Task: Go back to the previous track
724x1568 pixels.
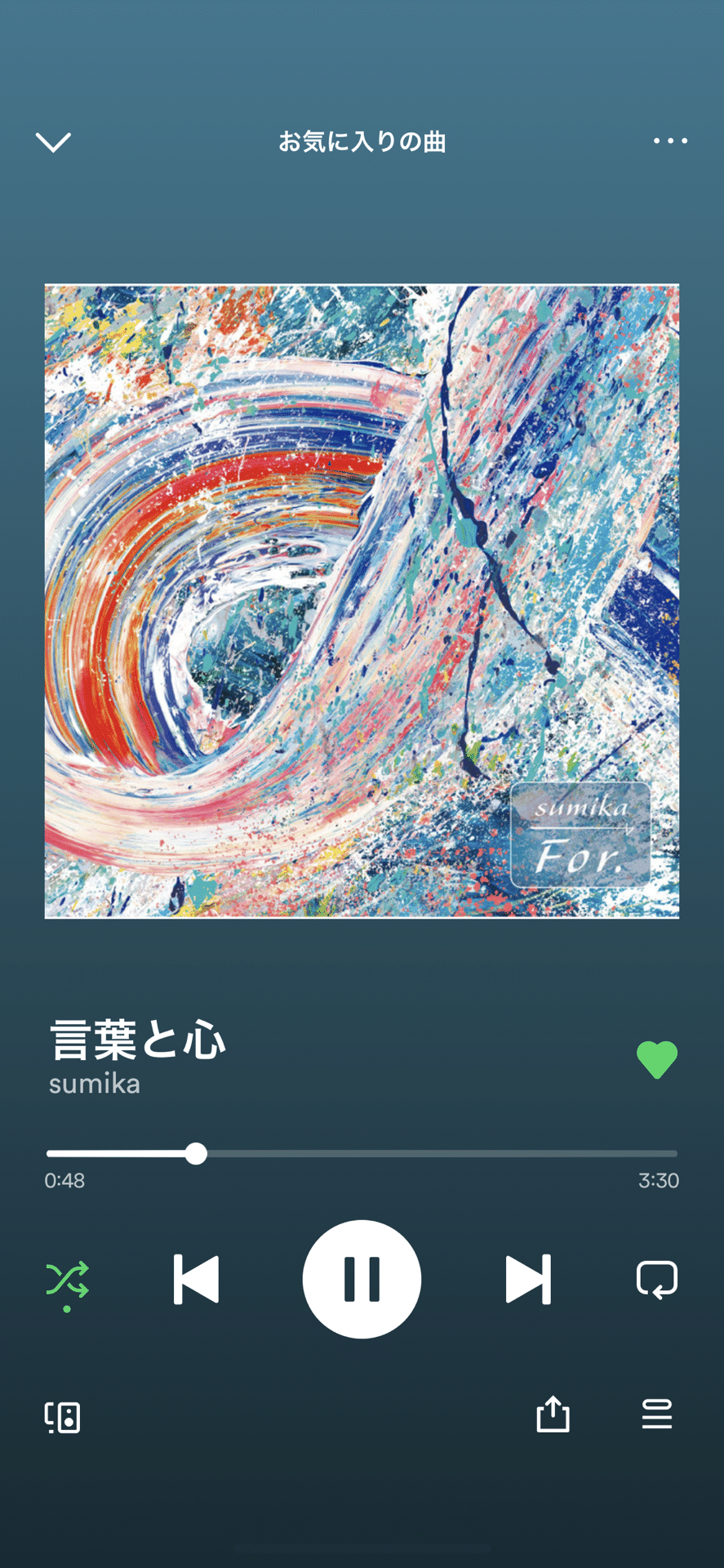Action: click(196, 1279)
